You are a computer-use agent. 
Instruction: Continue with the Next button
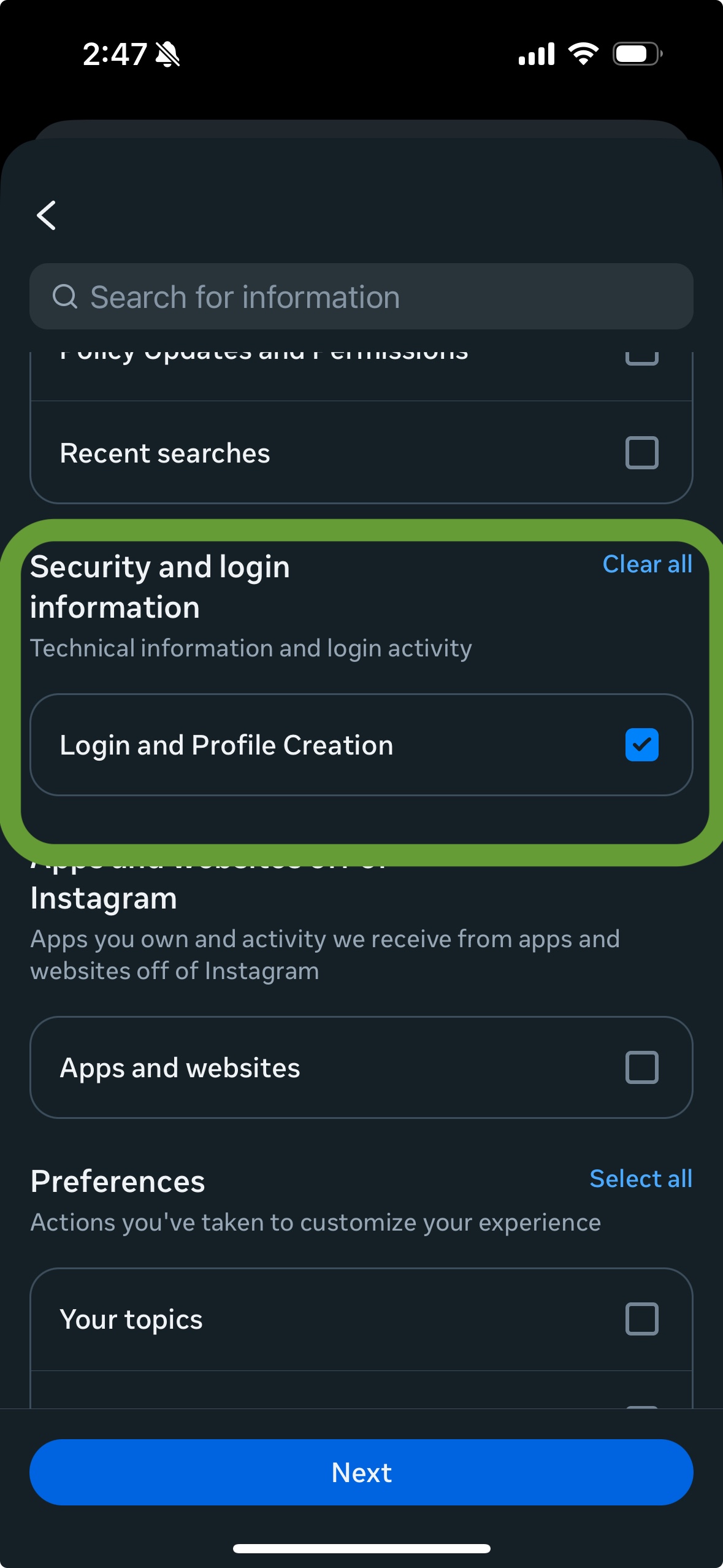tap(361, 1472)
